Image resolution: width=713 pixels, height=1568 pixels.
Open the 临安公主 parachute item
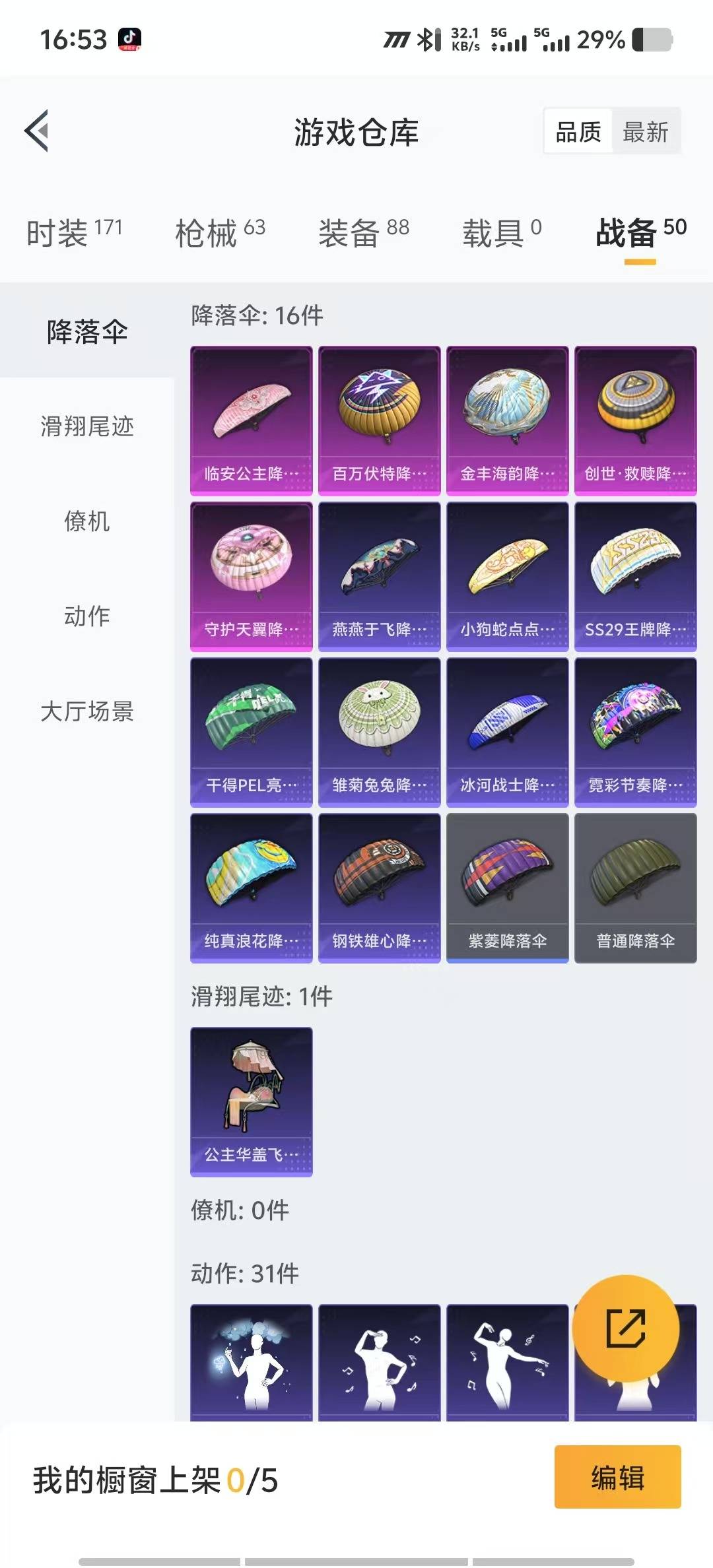click(x=251, y=420)
